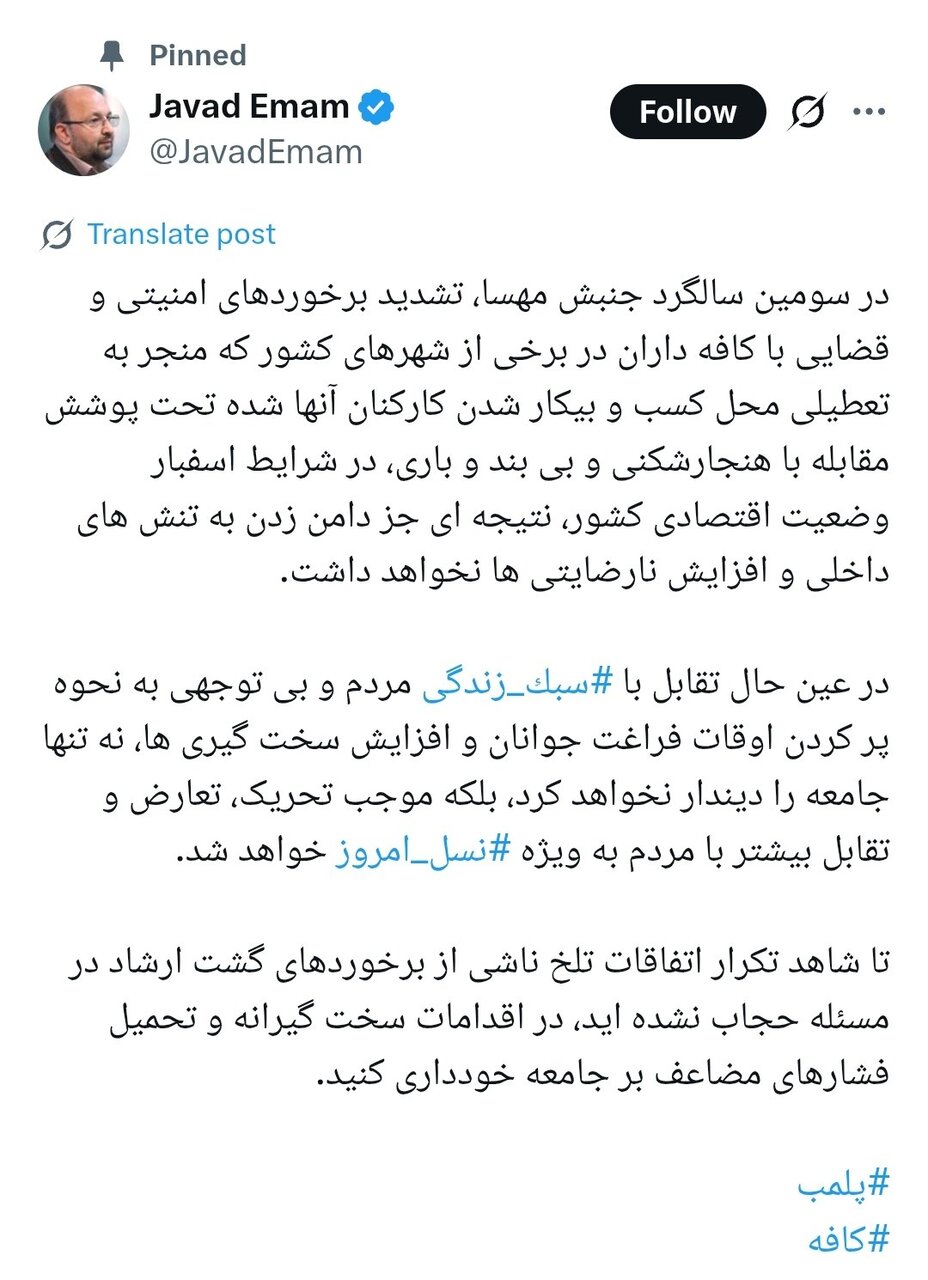This screenshot has width=928, height=1280.
Task: Tap the Grok icon beside Follow
Action: 805,113
